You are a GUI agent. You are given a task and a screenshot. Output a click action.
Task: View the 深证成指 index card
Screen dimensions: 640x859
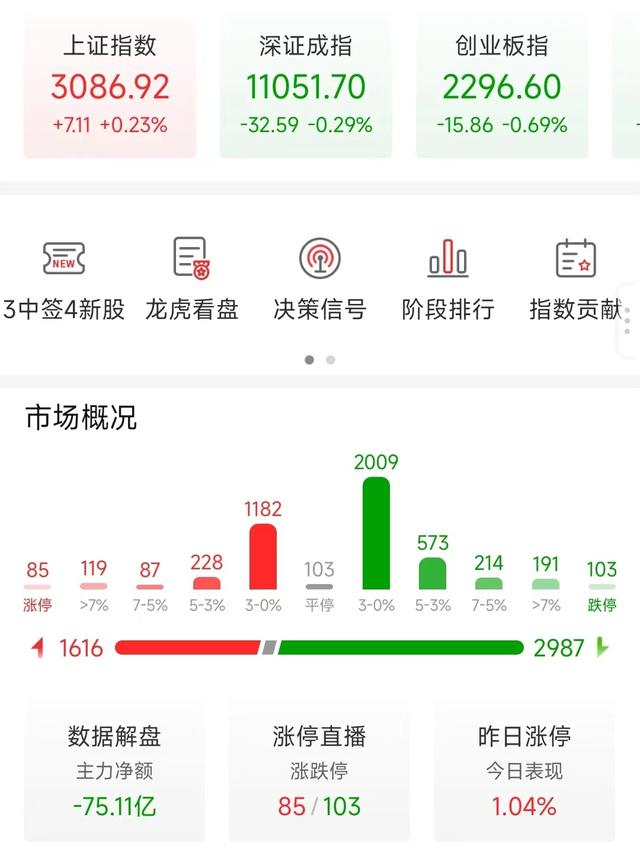click(306, 86)
